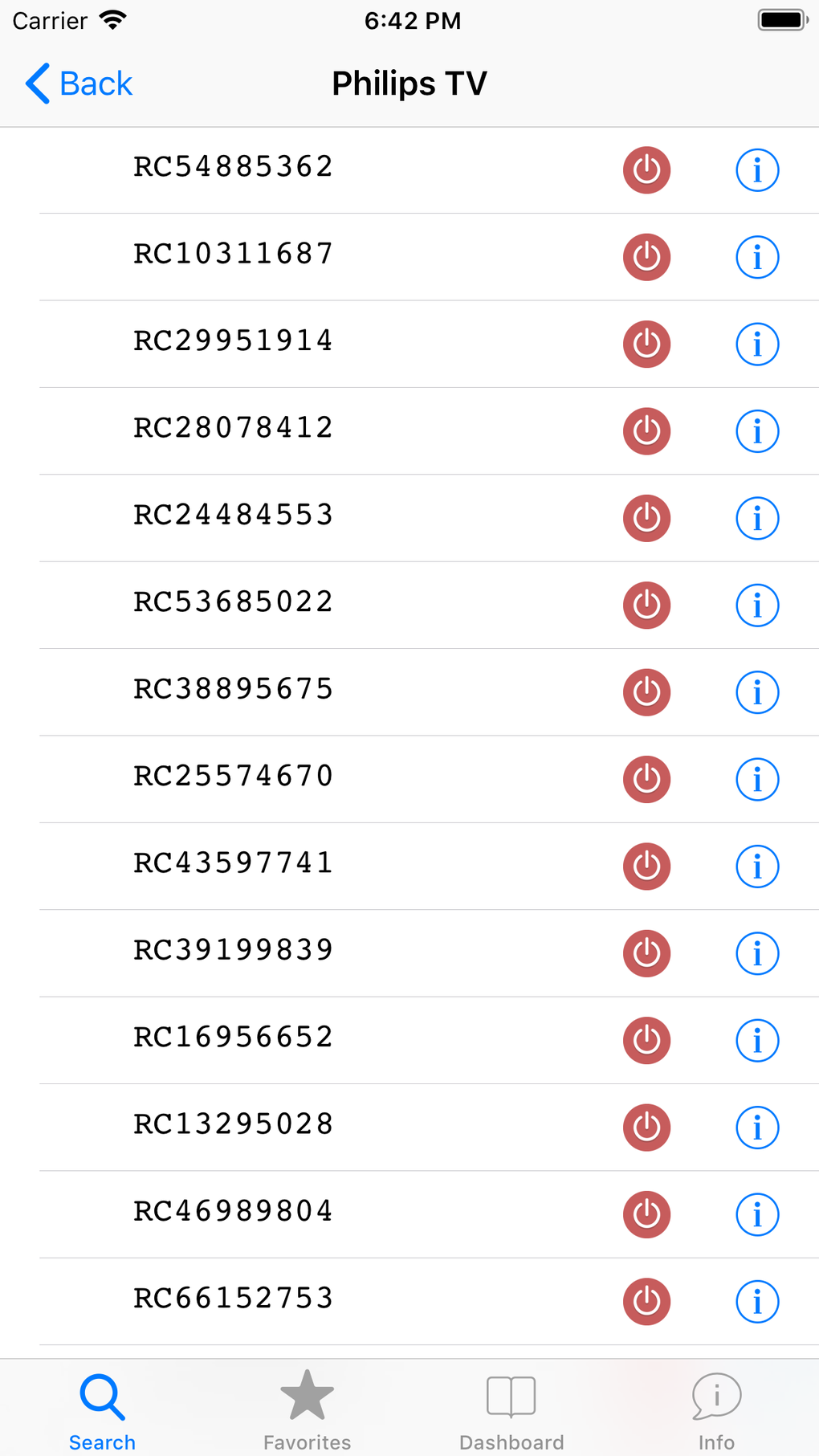This screenshot has height=1456, width=819.
Task: Go back to the previous screen
Action: 79,84
